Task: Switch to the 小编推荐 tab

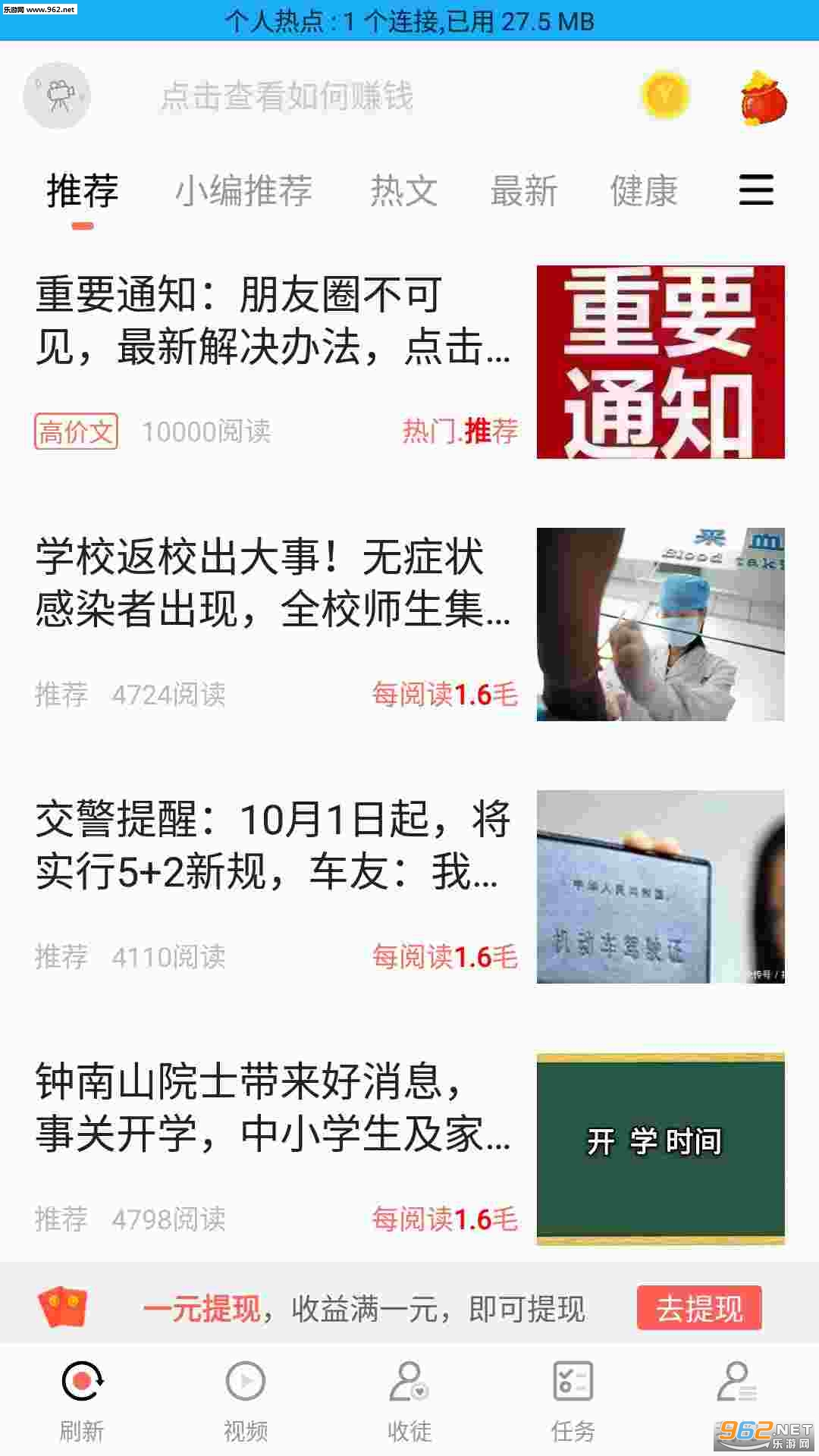Action: (243, 190)
